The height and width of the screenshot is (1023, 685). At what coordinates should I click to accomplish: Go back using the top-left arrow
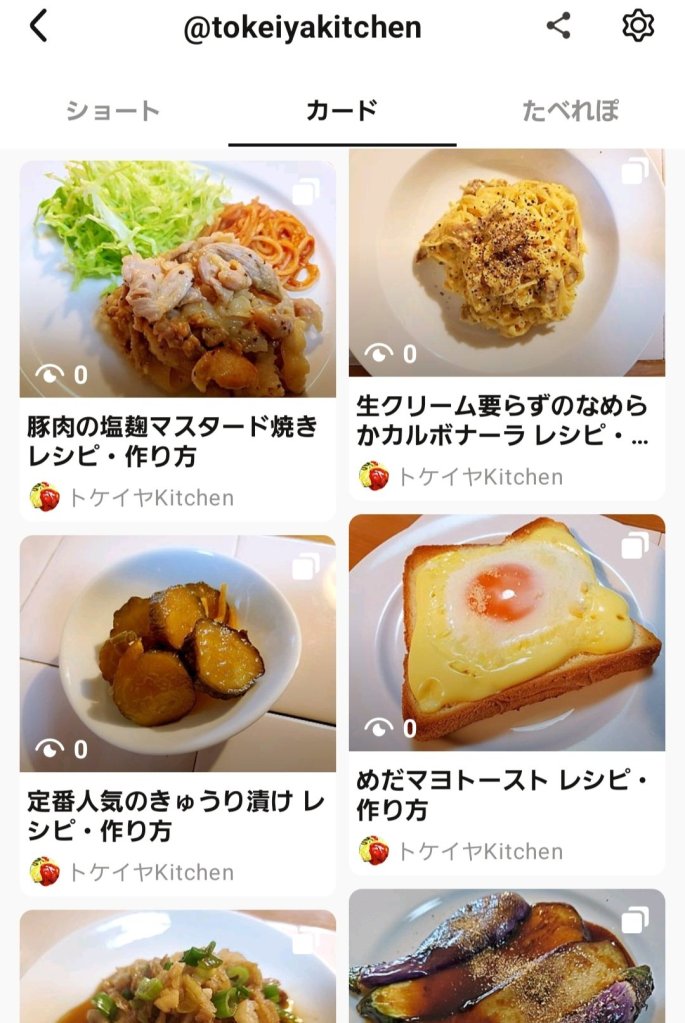[38, 27]
